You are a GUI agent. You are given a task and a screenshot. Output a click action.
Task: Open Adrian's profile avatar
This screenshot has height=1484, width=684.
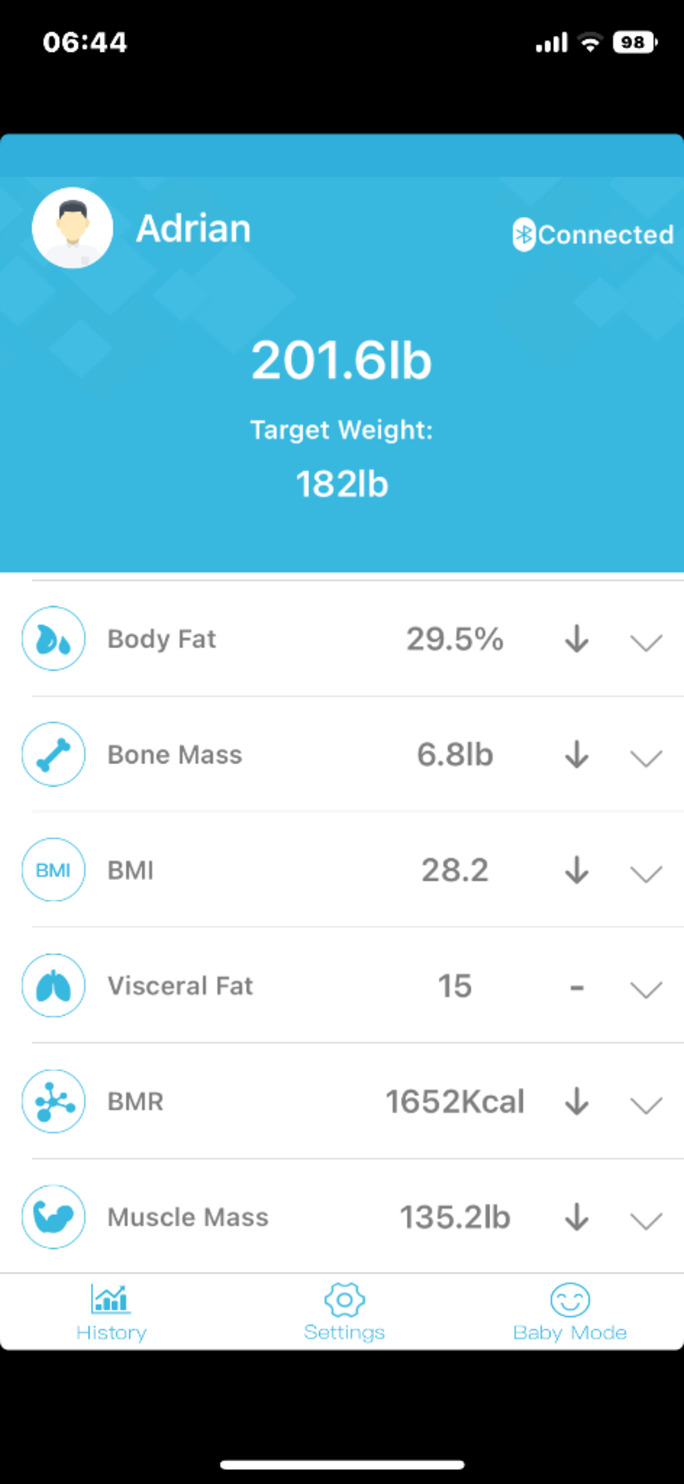[x=72, y=229]
